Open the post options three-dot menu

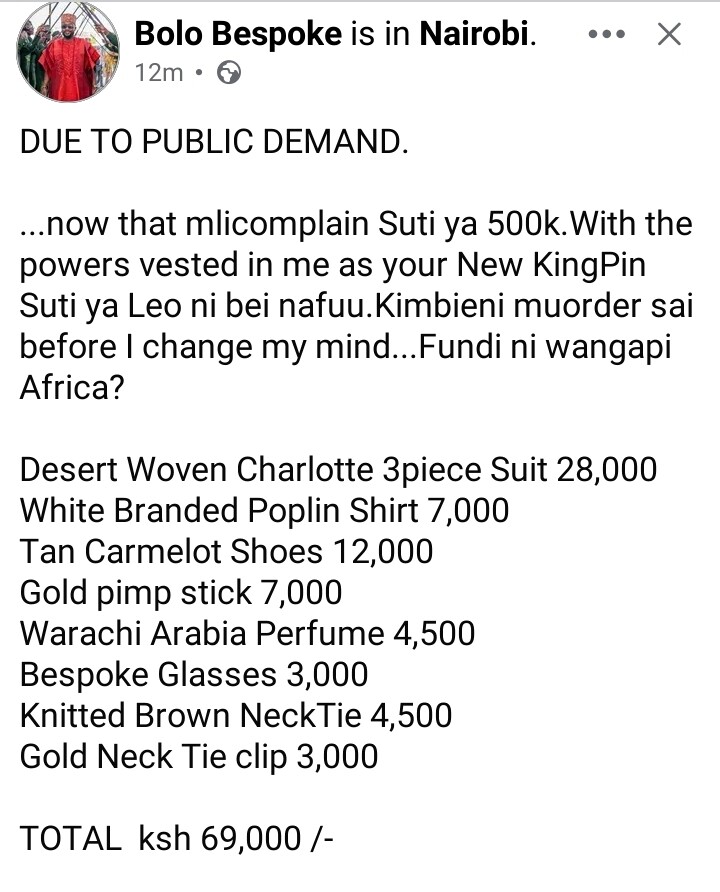click(x=607, y=35)
